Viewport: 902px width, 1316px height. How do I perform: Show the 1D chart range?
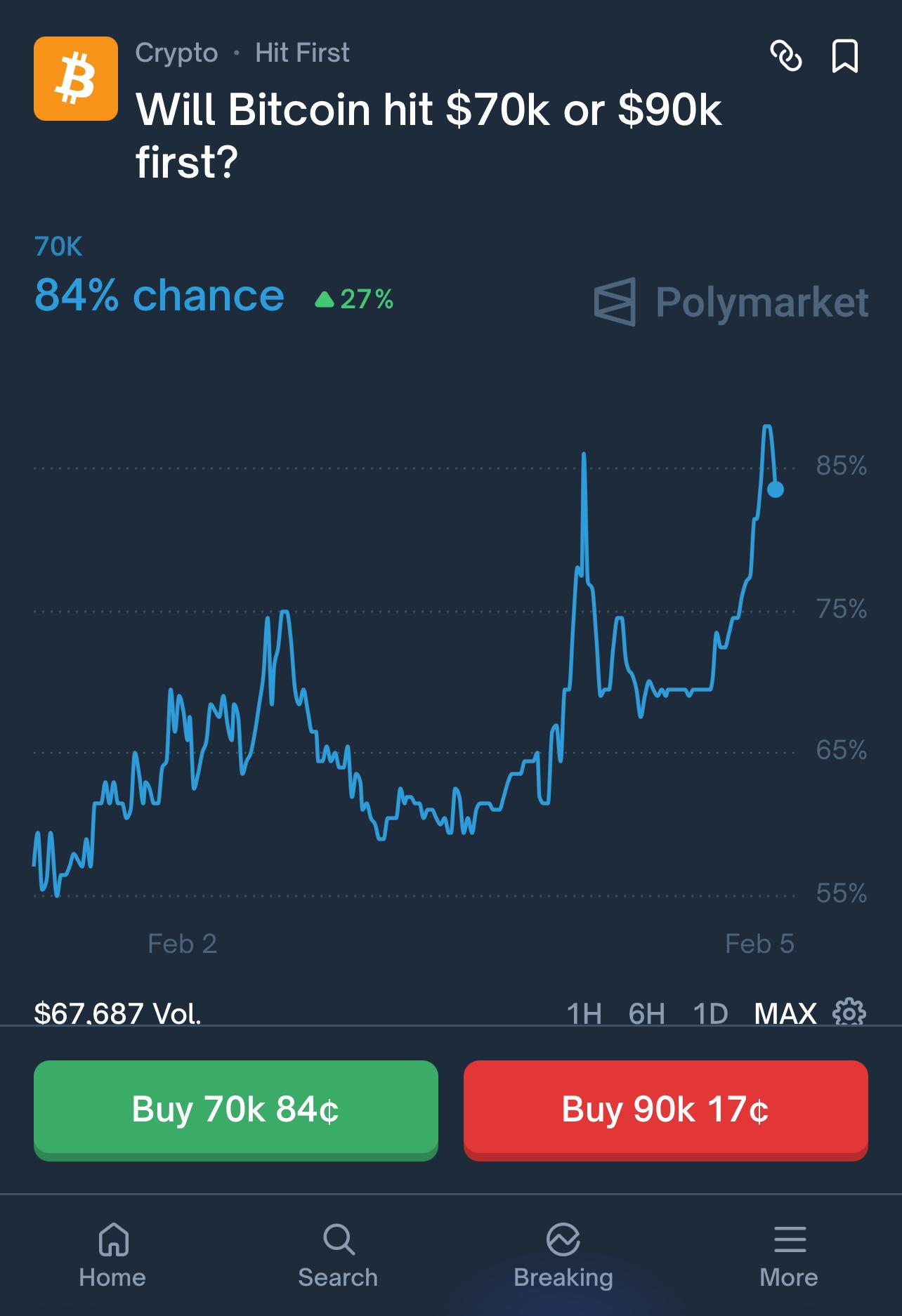coord(710,1013)
